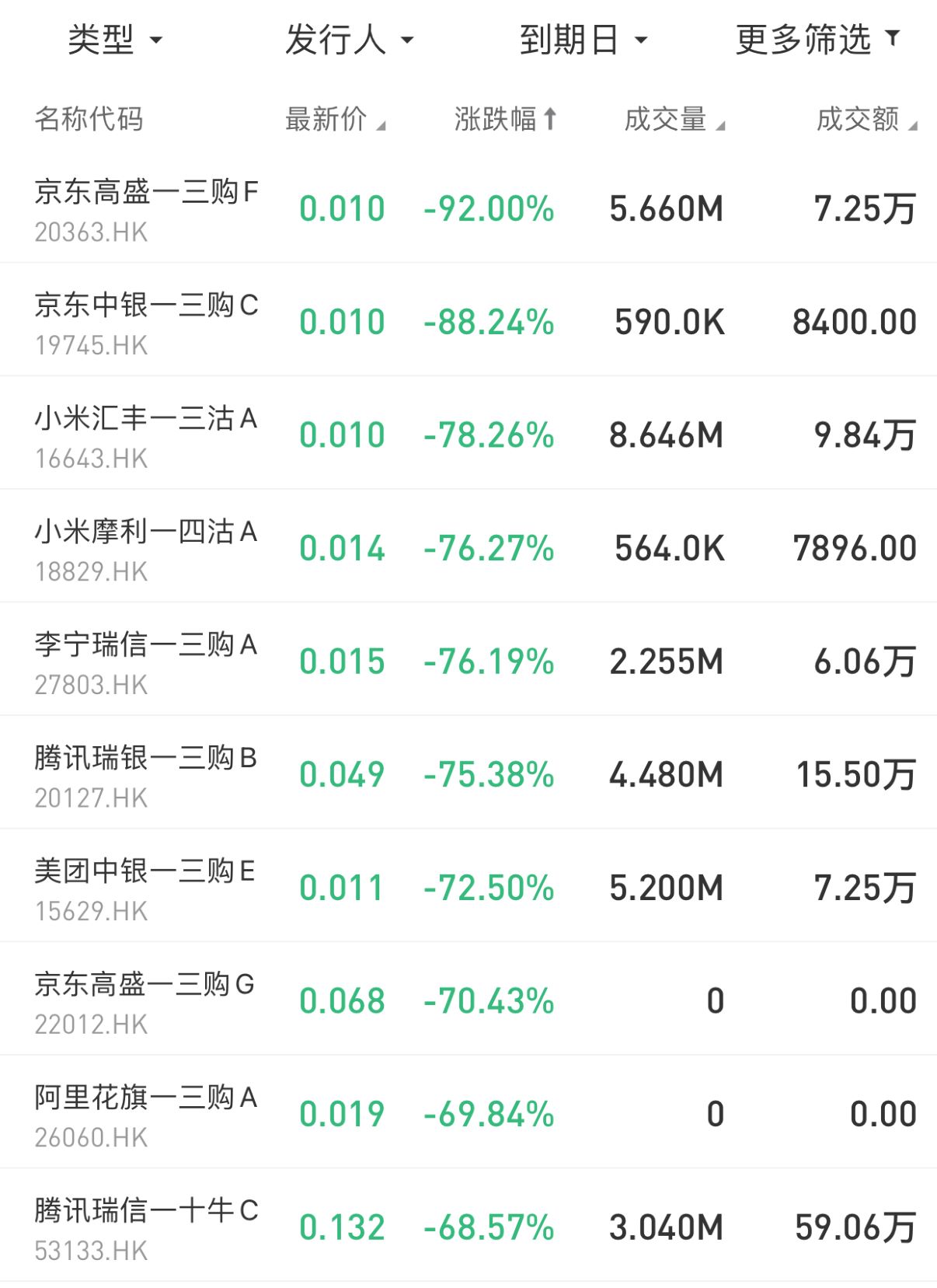Expand the 发行人 filter dropdown
The width and height of the screenshot is (937, 1288).
[349, 40]
